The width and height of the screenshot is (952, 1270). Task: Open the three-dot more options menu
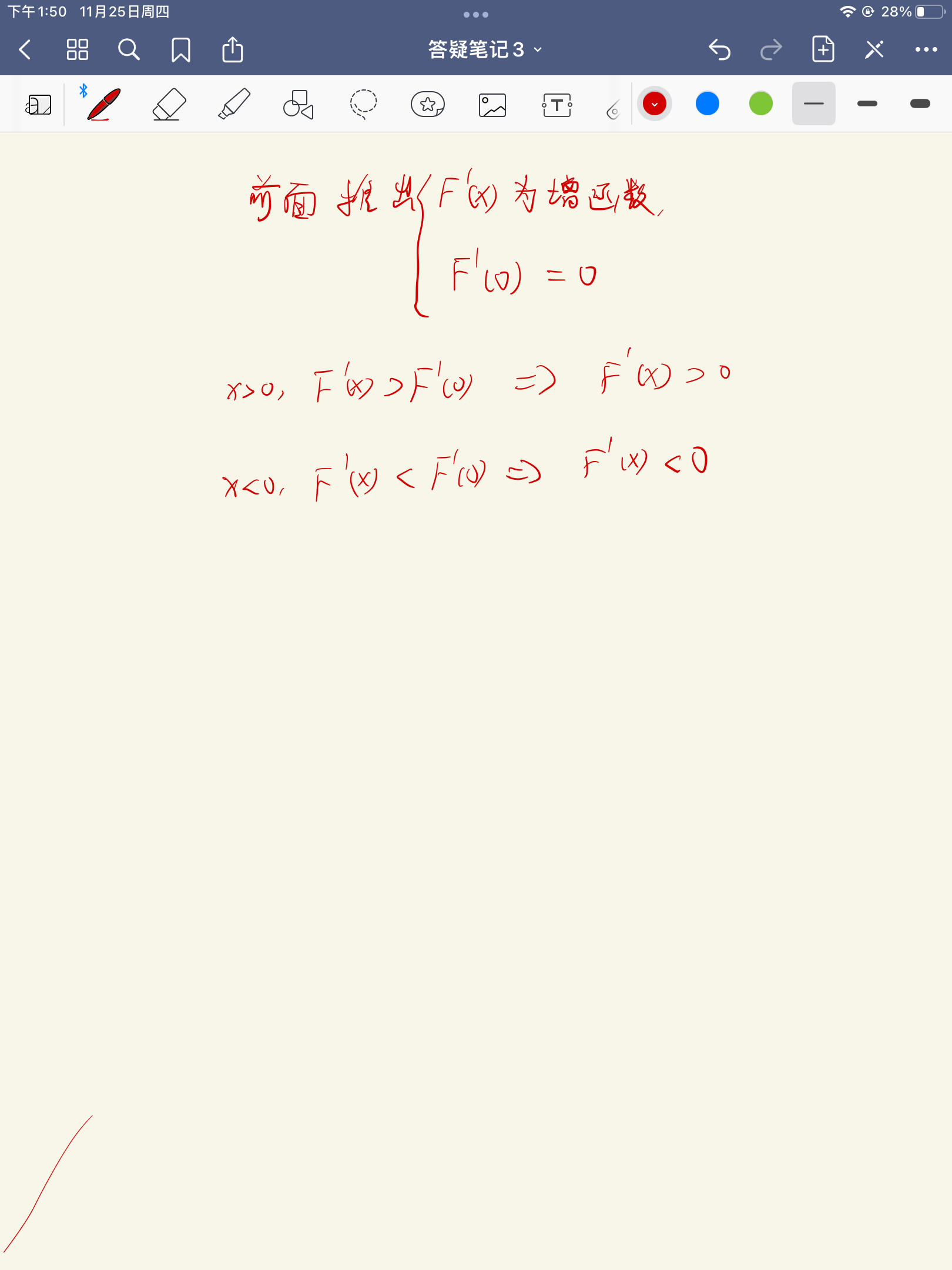pyautogui.click(x=926, y=50)
